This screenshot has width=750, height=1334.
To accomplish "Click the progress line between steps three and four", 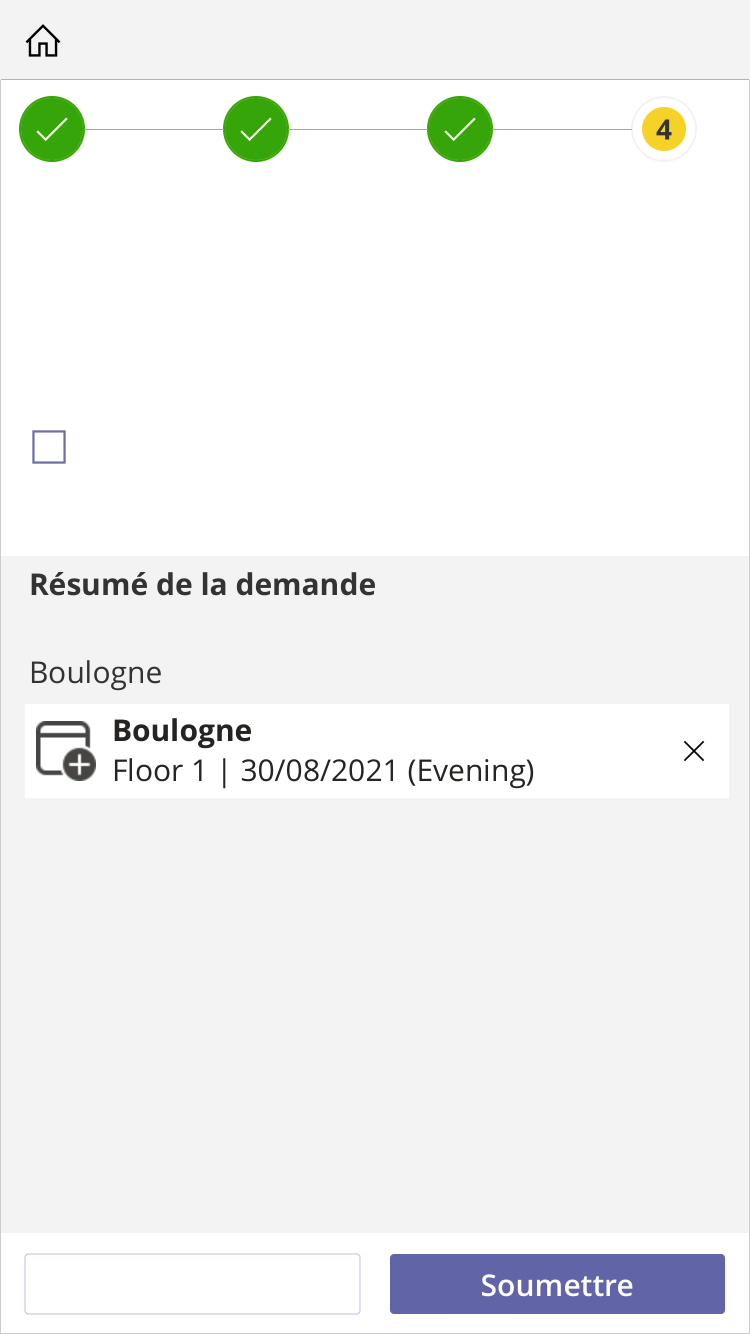I will (x=562, y=129).
